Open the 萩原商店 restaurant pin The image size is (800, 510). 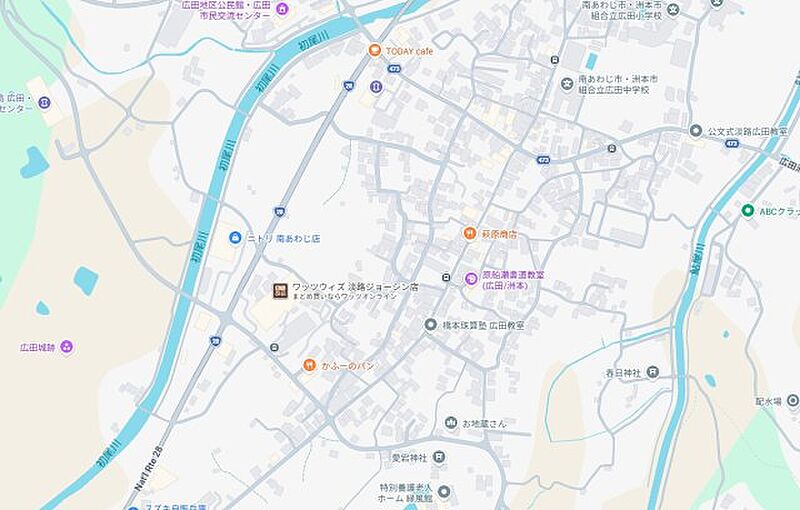click(x=469, y=234)
